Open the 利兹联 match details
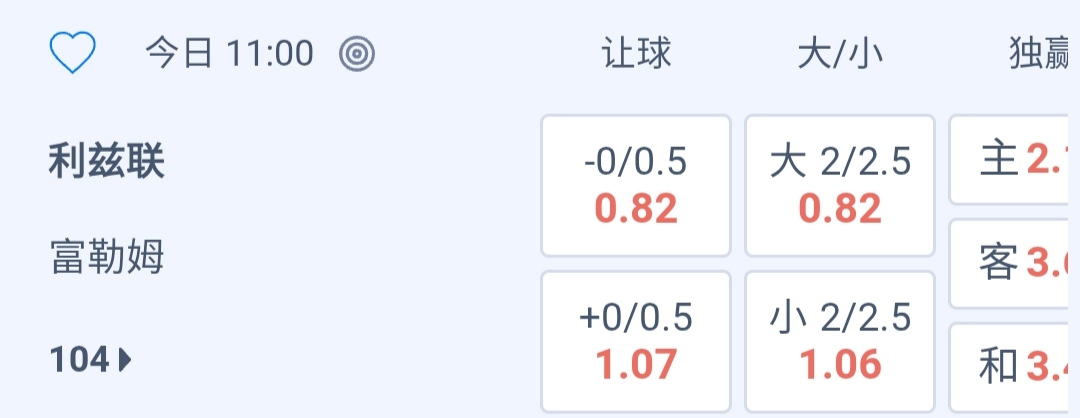 point(107,161)
